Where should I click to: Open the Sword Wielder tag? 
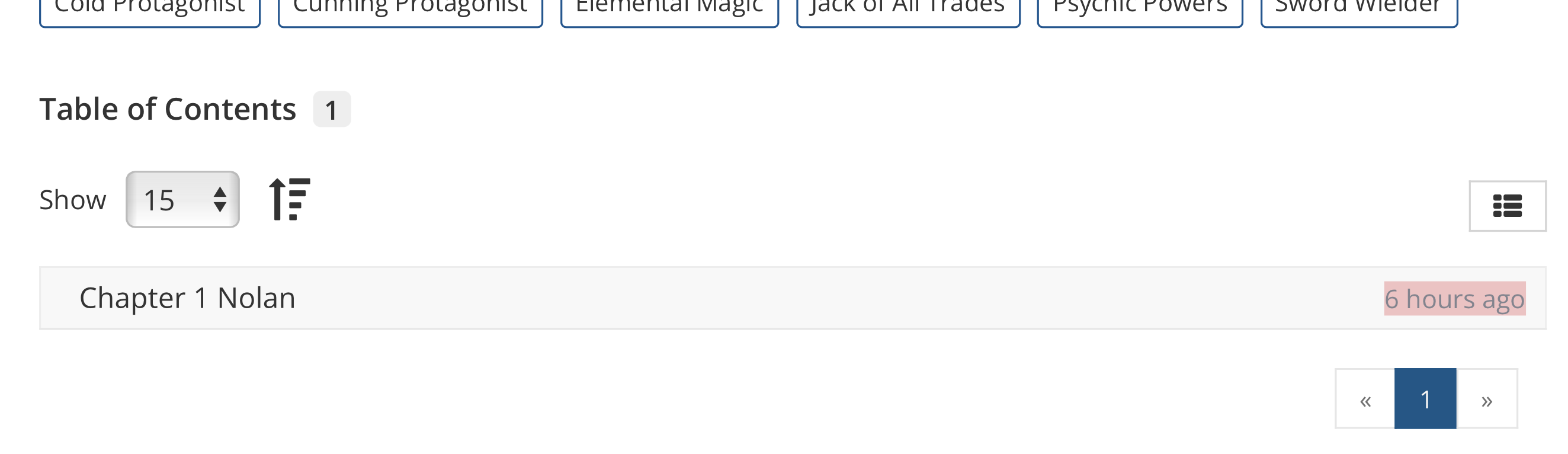pyautogui.click(x=1359, y=9)
